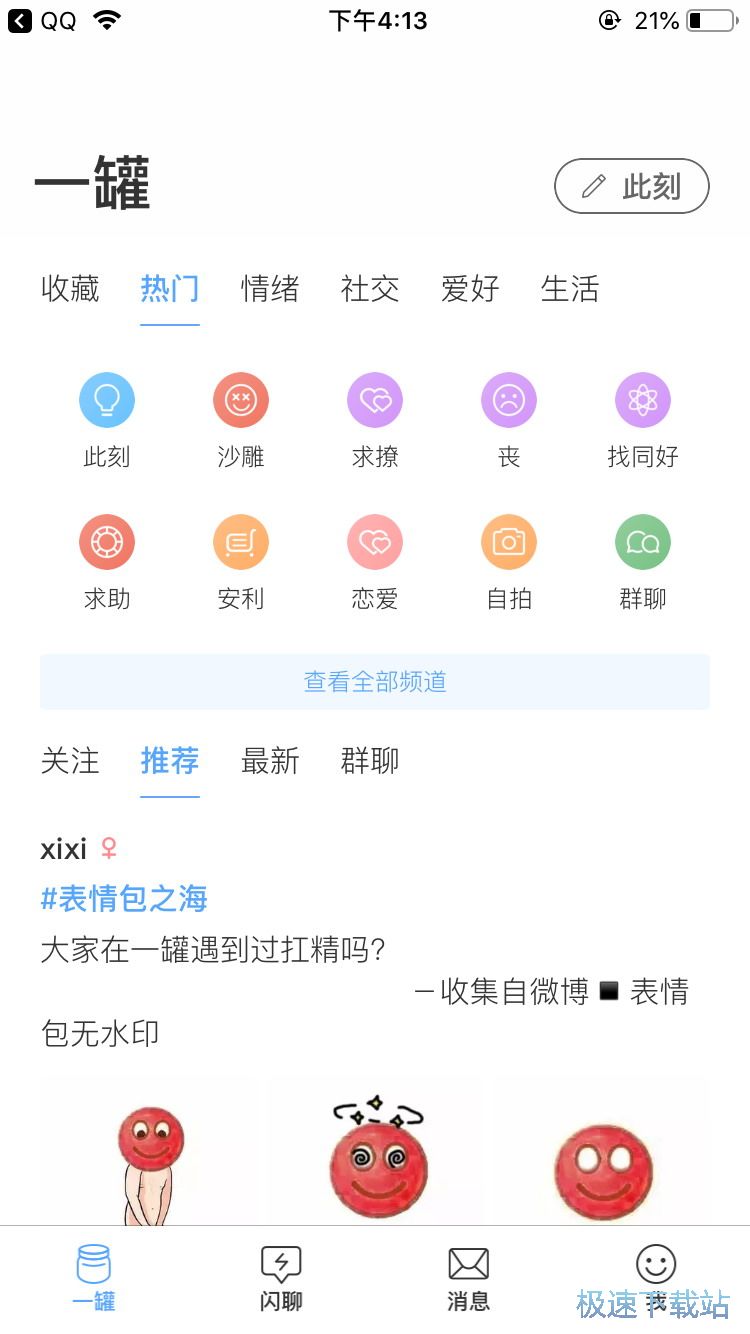Select the 自拍 camera channel icon

tap(509, 541)
